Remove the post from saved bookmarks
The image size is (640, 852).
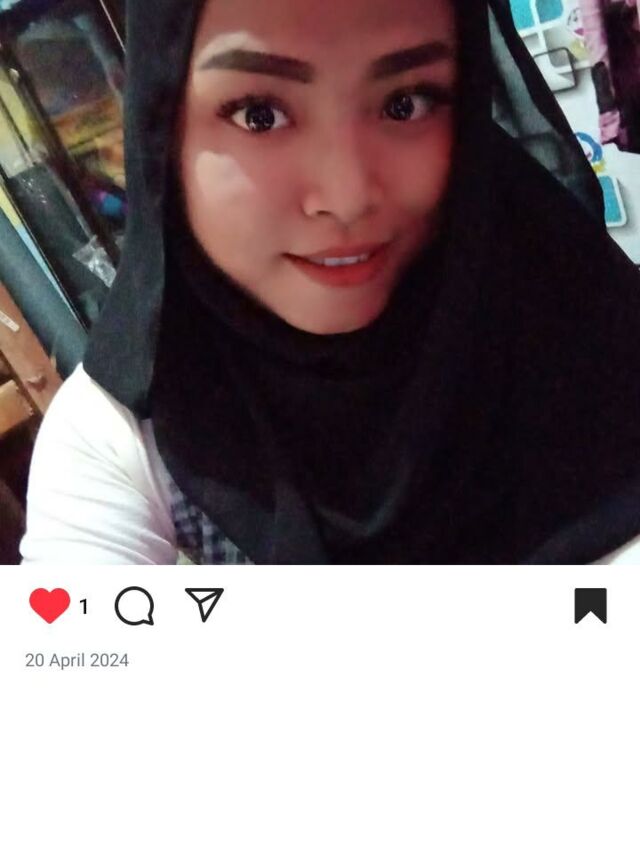pos(590,606)
